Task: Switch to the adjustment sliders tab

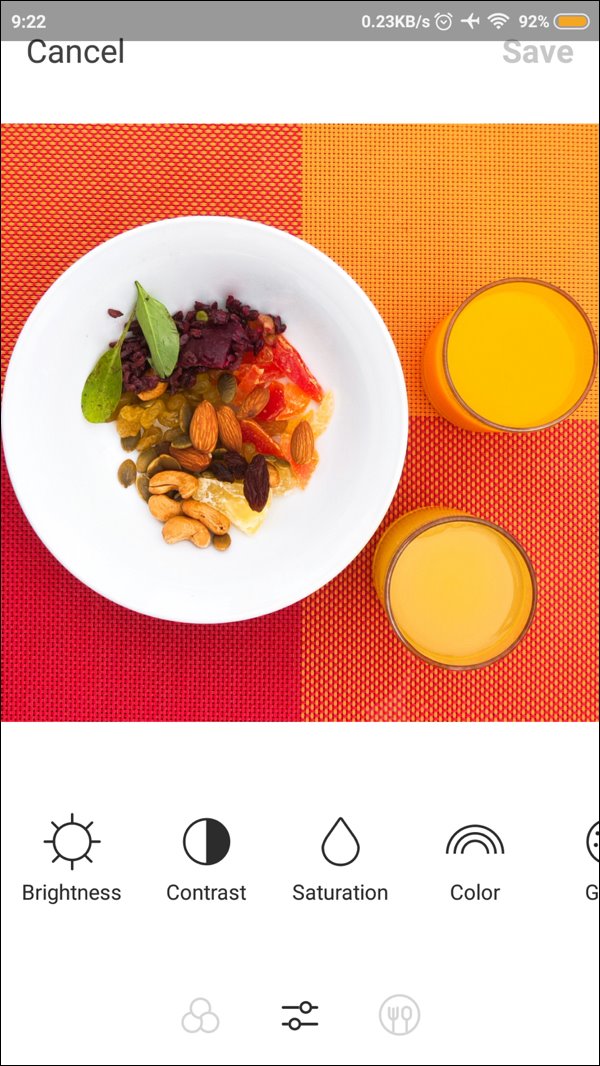Action: tap(300, 1016)
